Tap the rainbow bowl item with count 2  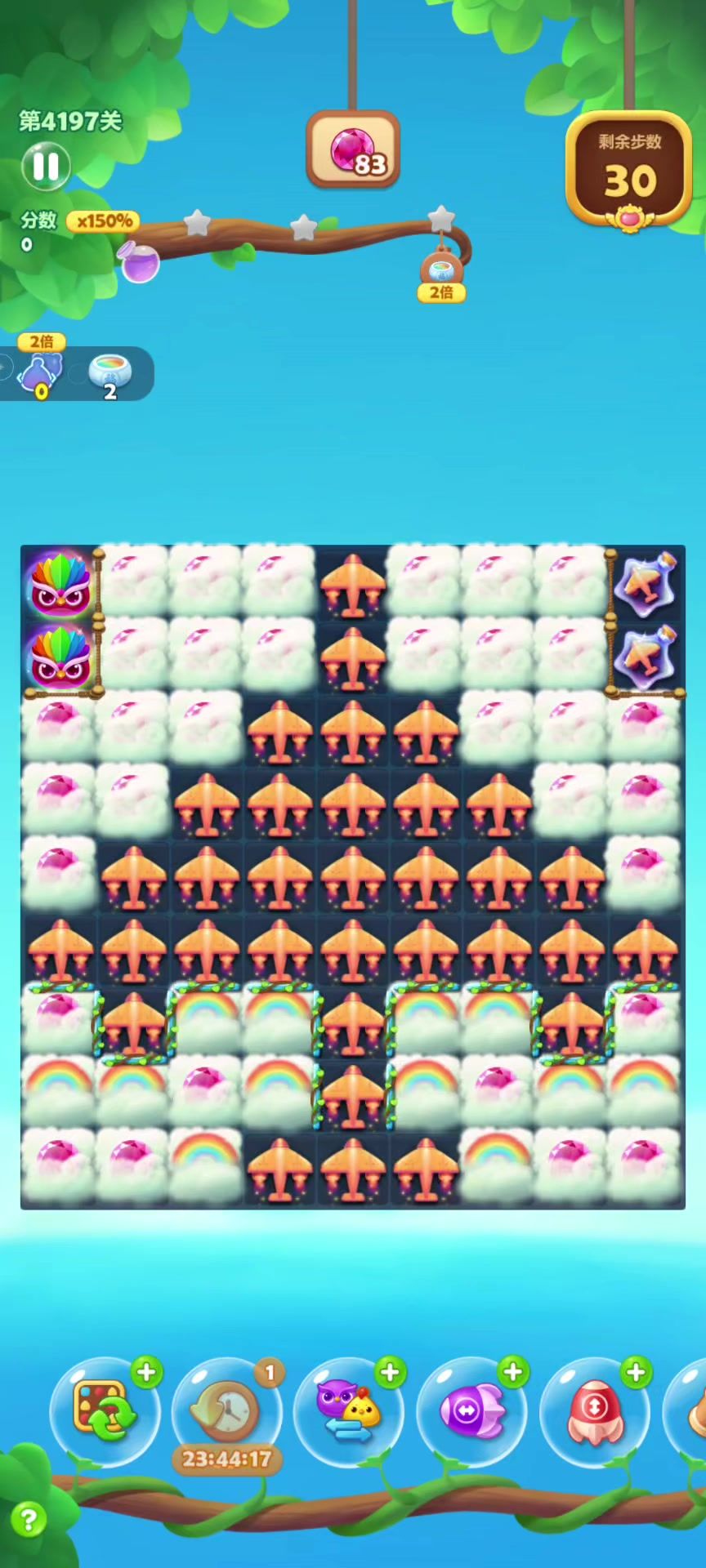105,374
